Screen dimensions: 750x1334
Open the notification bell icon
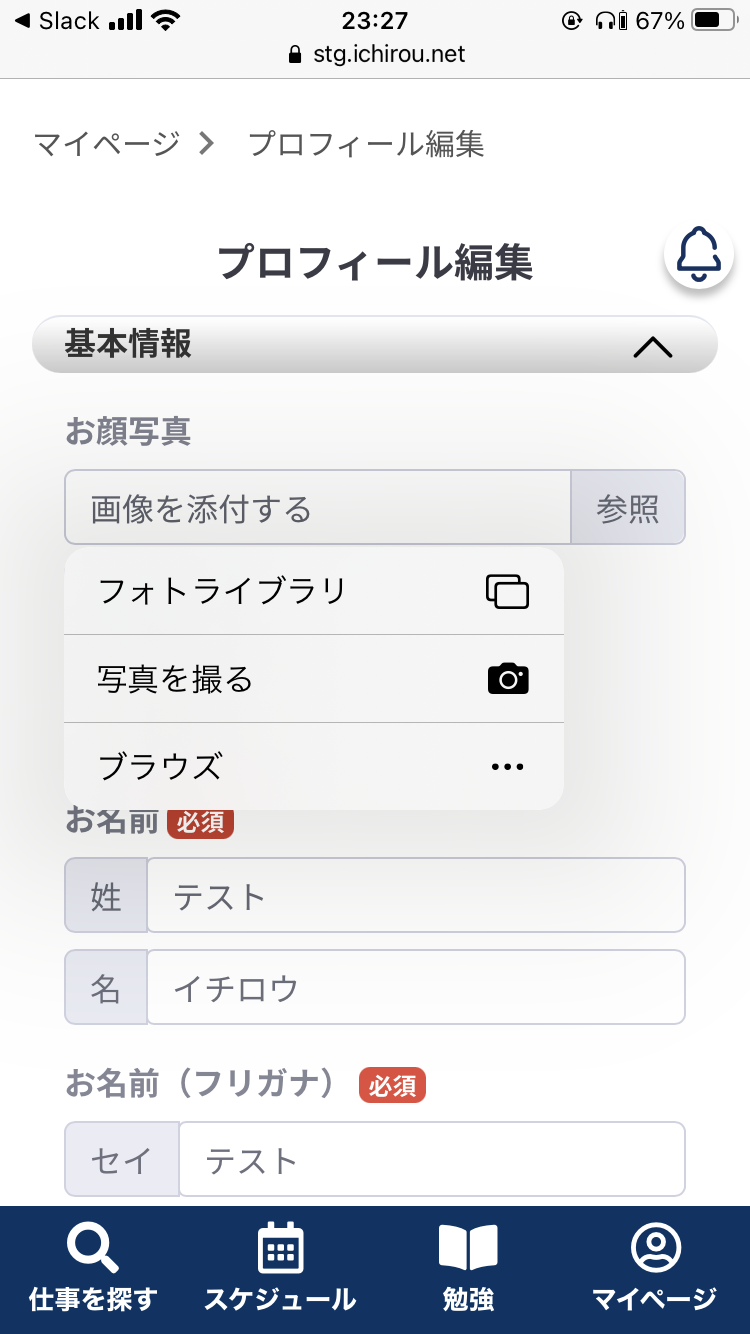(698, 254)
